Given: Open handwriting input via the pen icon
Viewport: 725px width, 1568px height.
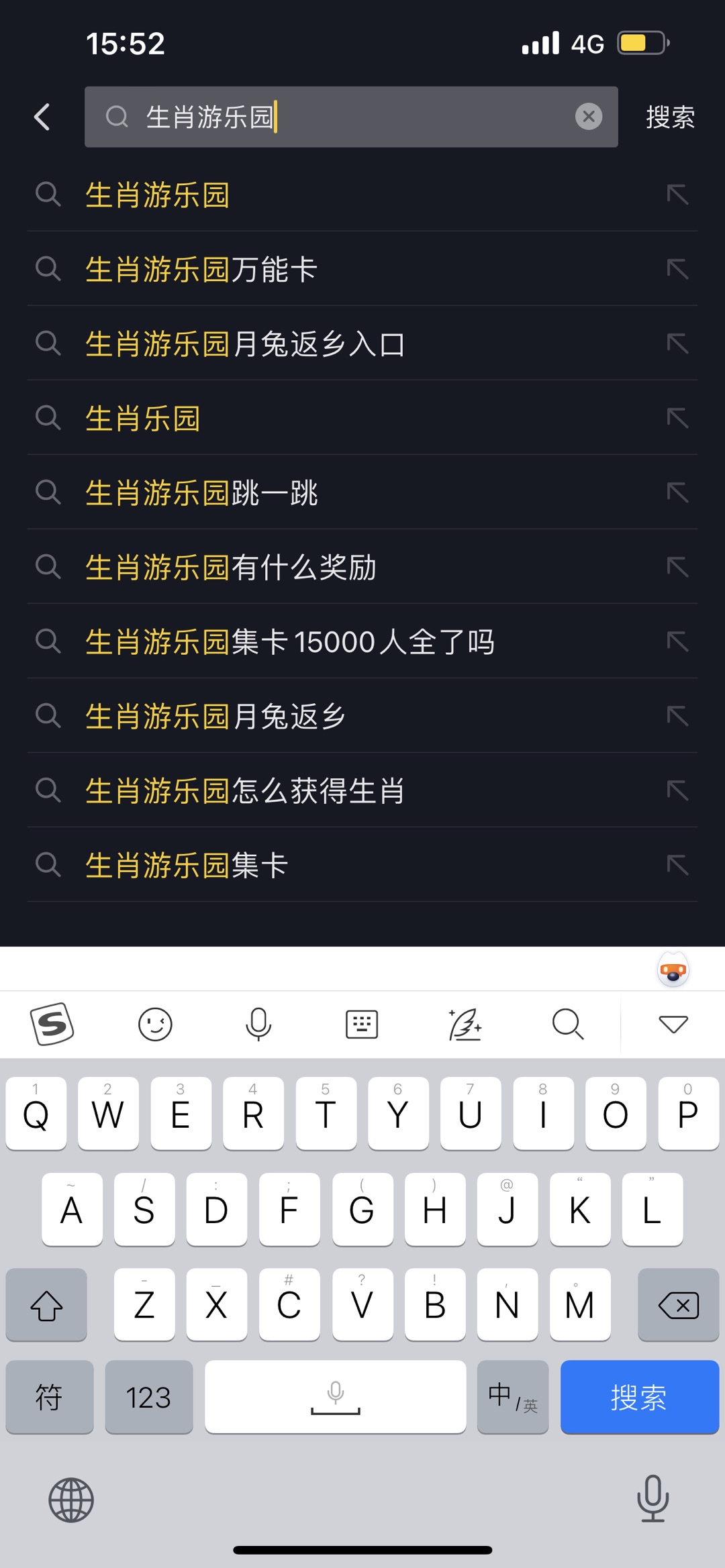Looking at the screenshot, I should (x=465, y=1025).
